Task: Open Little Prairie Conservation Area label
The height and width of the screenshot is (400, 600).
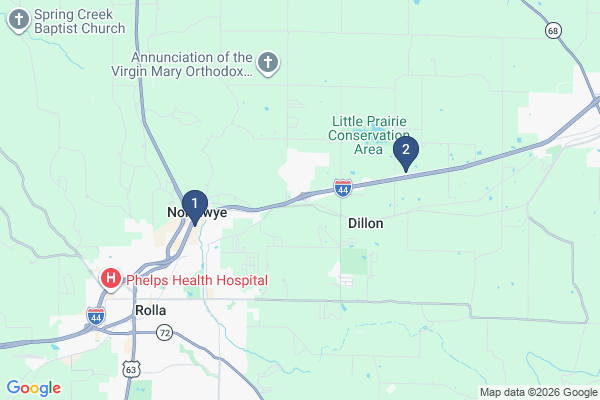Action: point(370,135)
